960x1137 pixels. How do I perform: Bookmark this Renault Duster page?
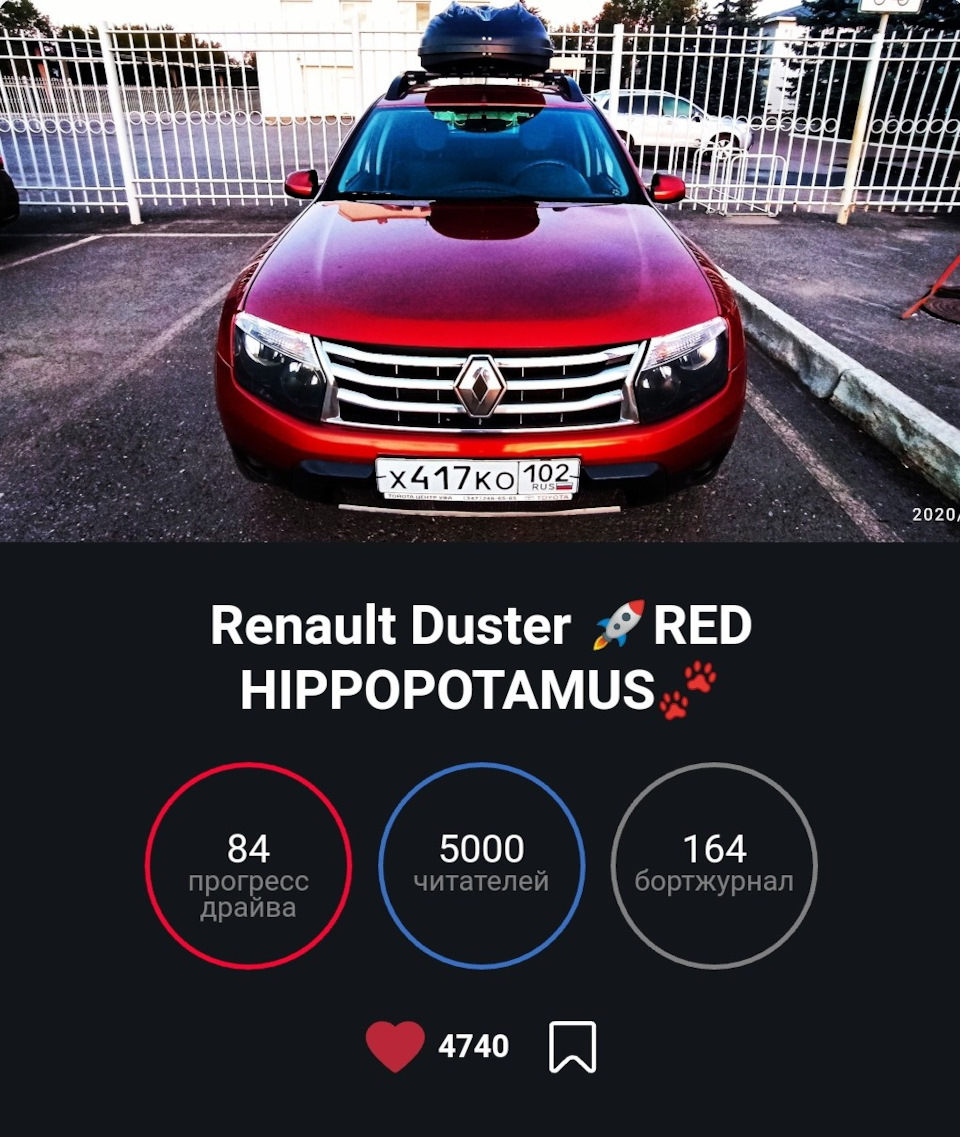click(573, 1046)
